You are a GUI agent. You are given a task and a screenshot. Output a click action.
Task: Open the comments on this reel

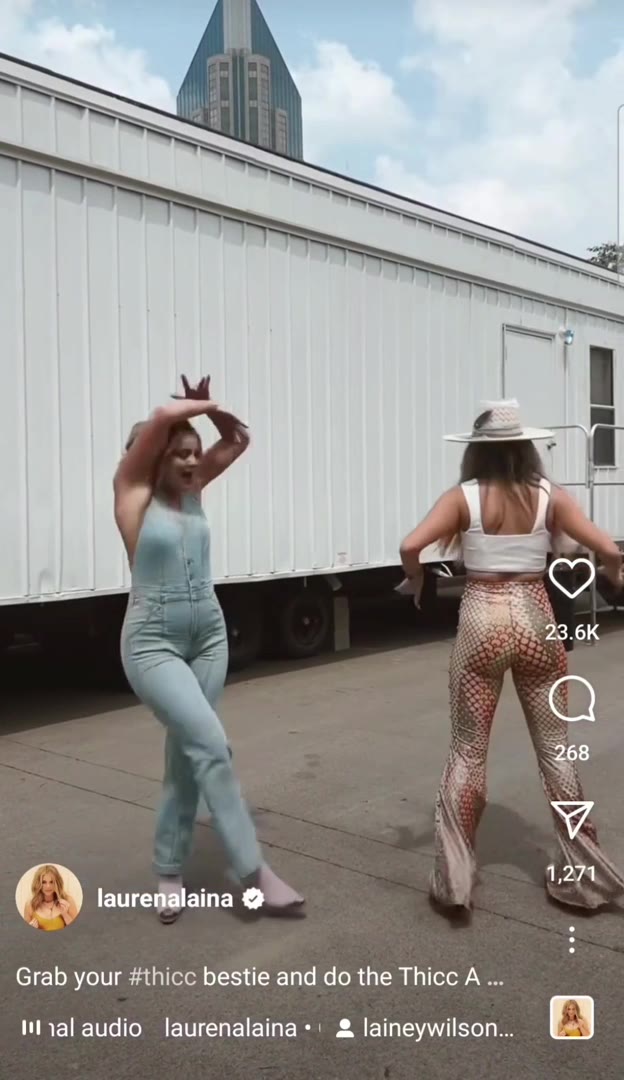571,699
